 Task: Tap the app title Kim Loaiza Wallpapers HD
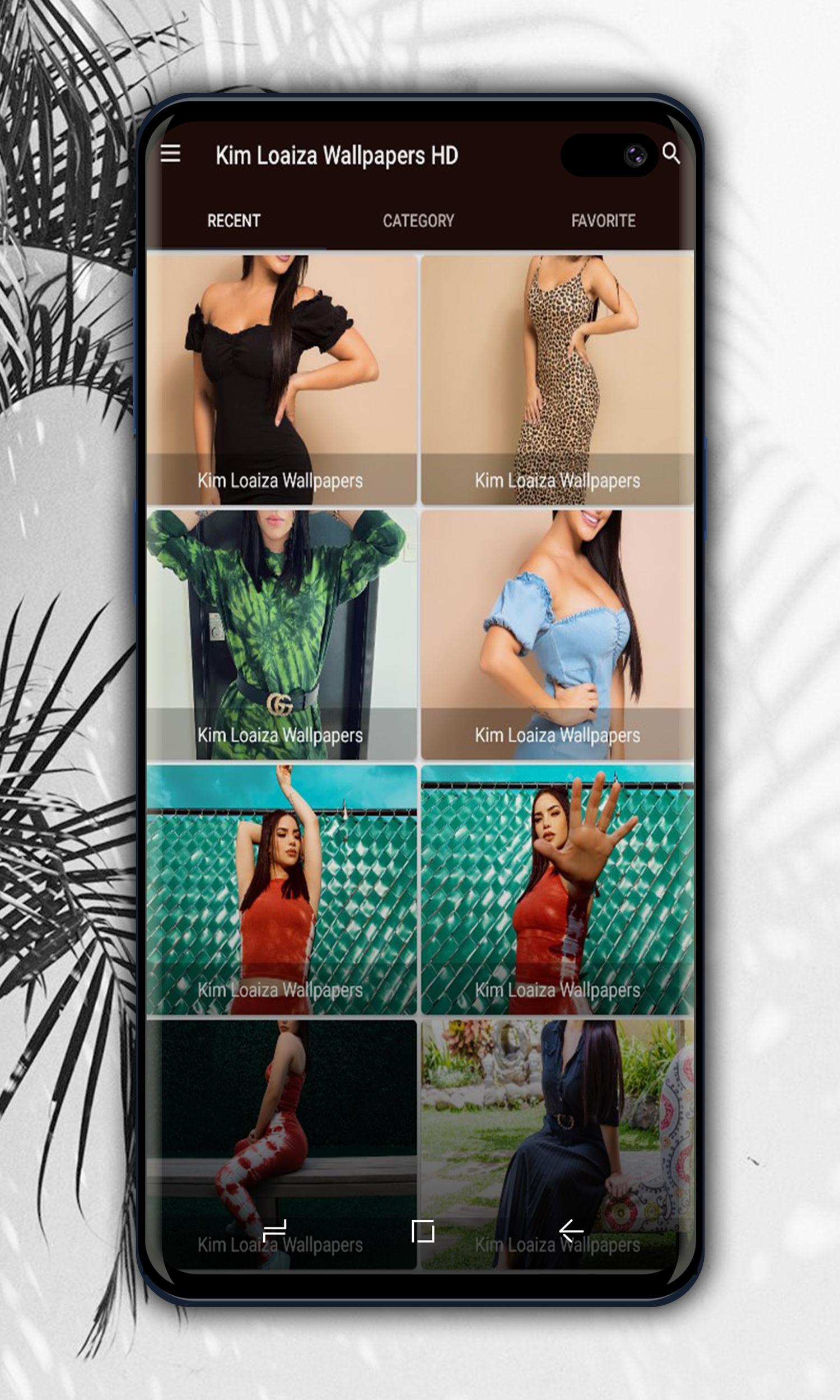click(336, 153)
